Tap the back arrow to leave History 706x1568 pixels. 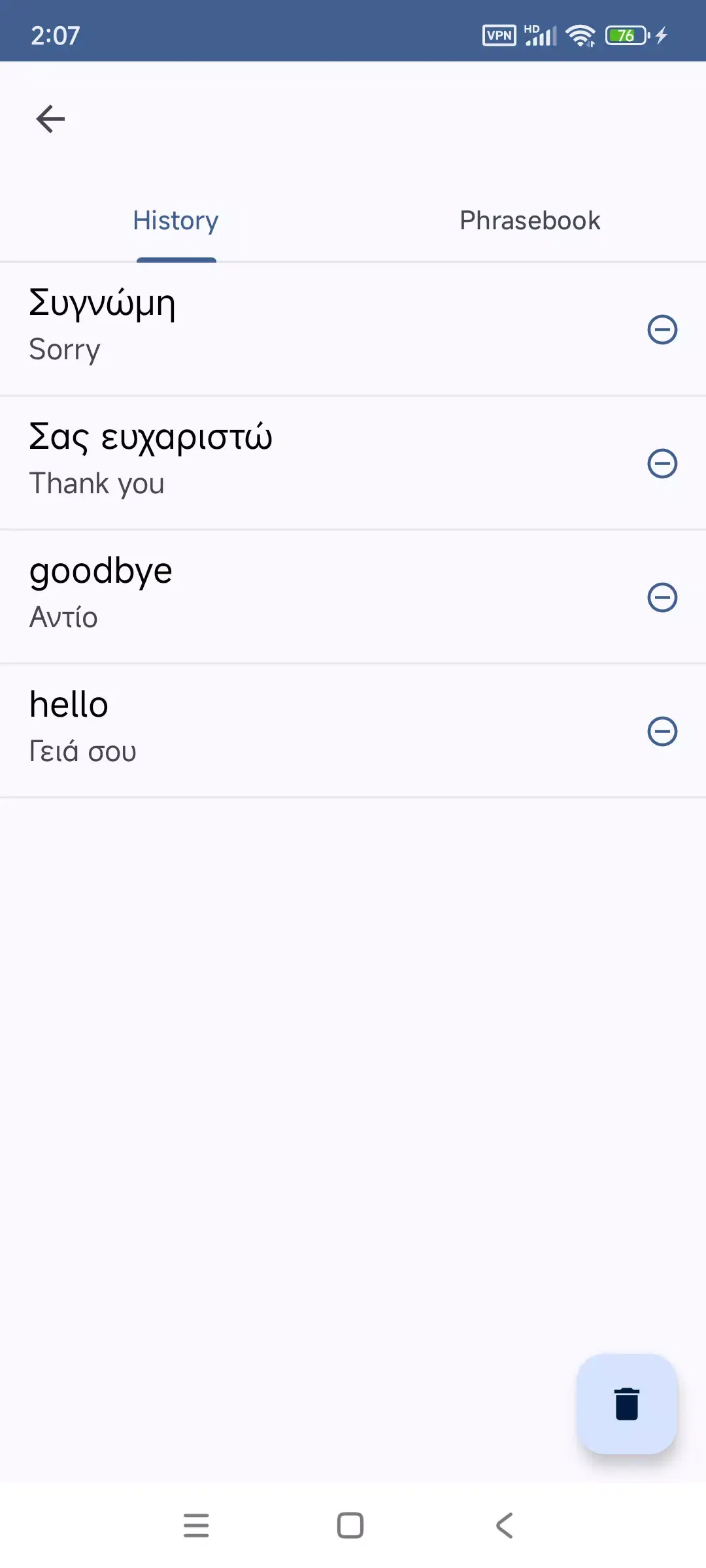[x=50, y=119]
